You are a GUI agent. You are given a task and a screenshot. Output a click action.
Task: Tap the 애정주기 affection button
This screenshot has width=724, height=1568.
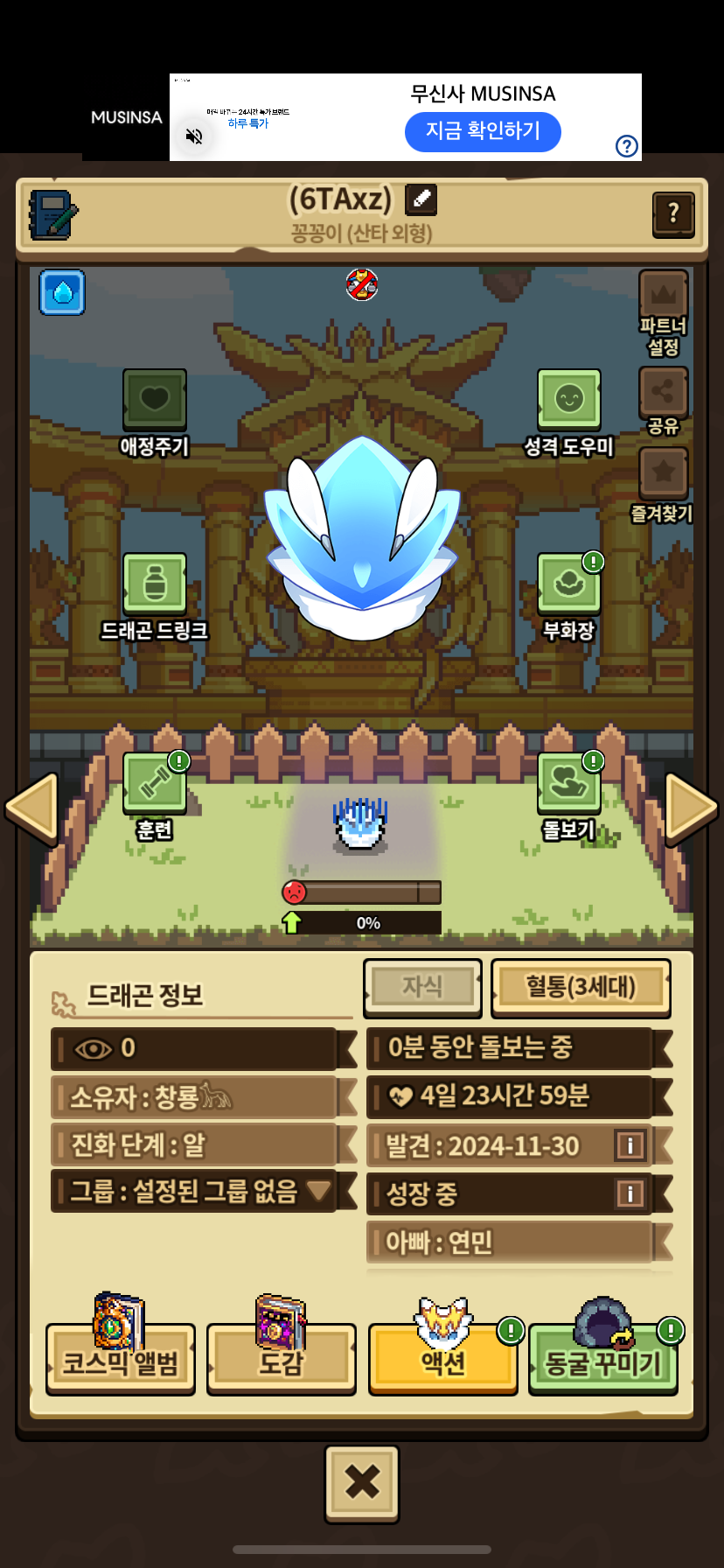tap(155, 401)
